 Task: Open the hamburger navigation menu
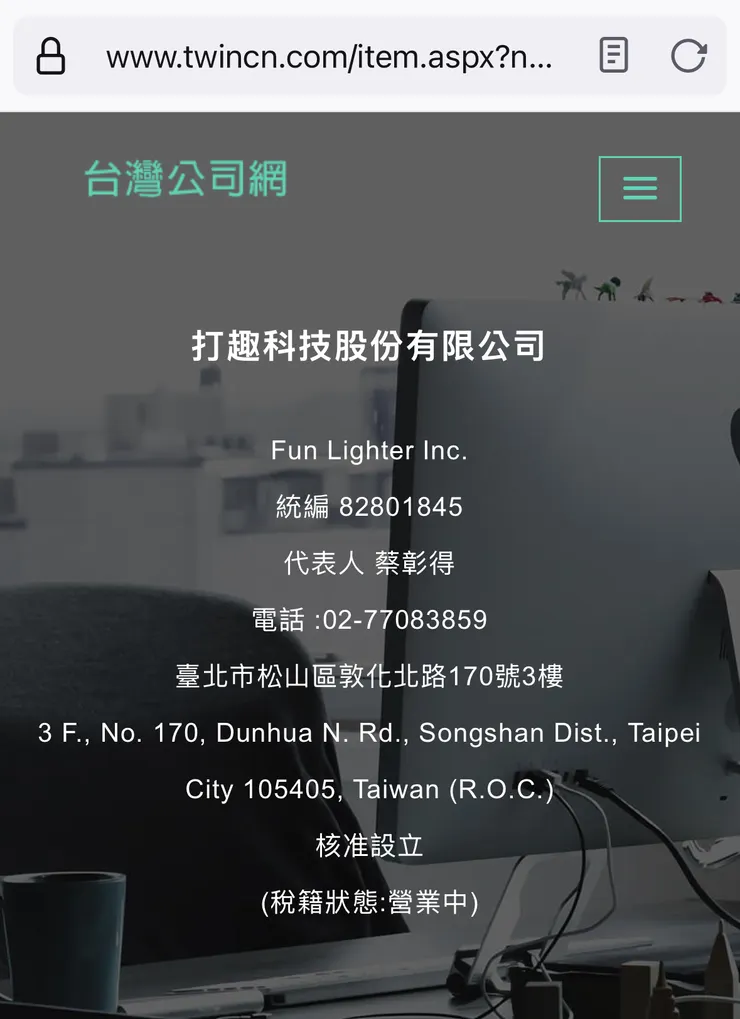[639, 188]
